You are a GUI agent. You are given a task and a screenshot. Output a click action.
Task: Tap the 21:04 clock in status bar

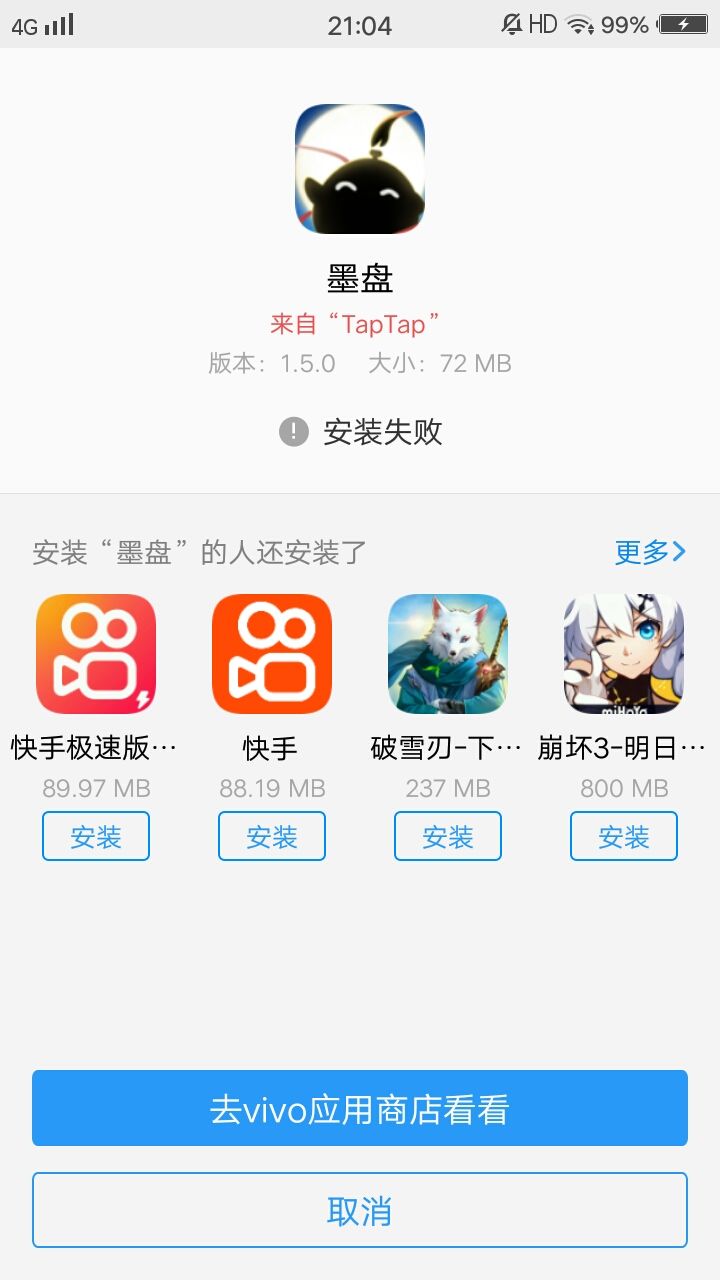point(359,24)
